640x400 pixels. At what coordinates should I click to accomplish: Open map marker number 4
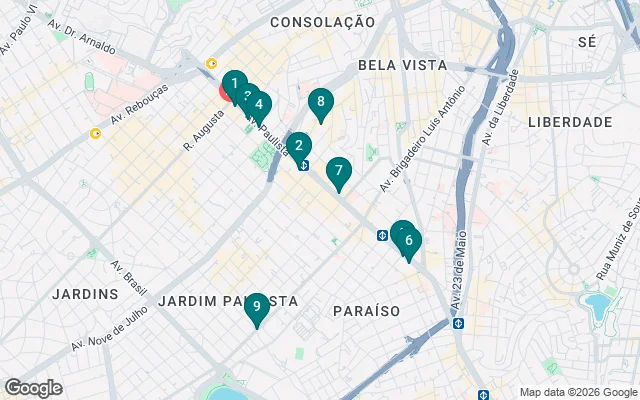pos(260,104)
